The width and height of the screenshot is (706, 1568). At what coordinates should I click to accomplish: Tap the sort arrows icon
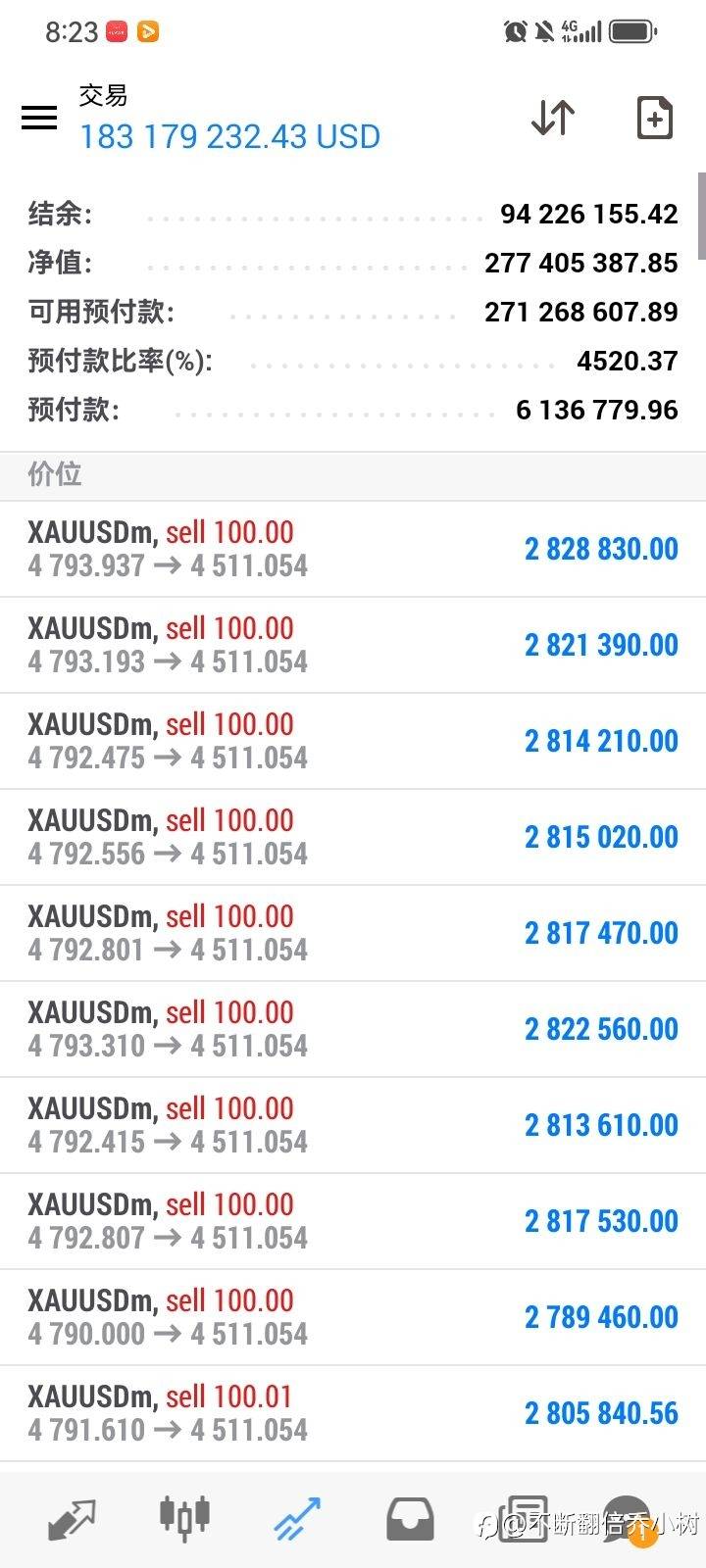553,119
